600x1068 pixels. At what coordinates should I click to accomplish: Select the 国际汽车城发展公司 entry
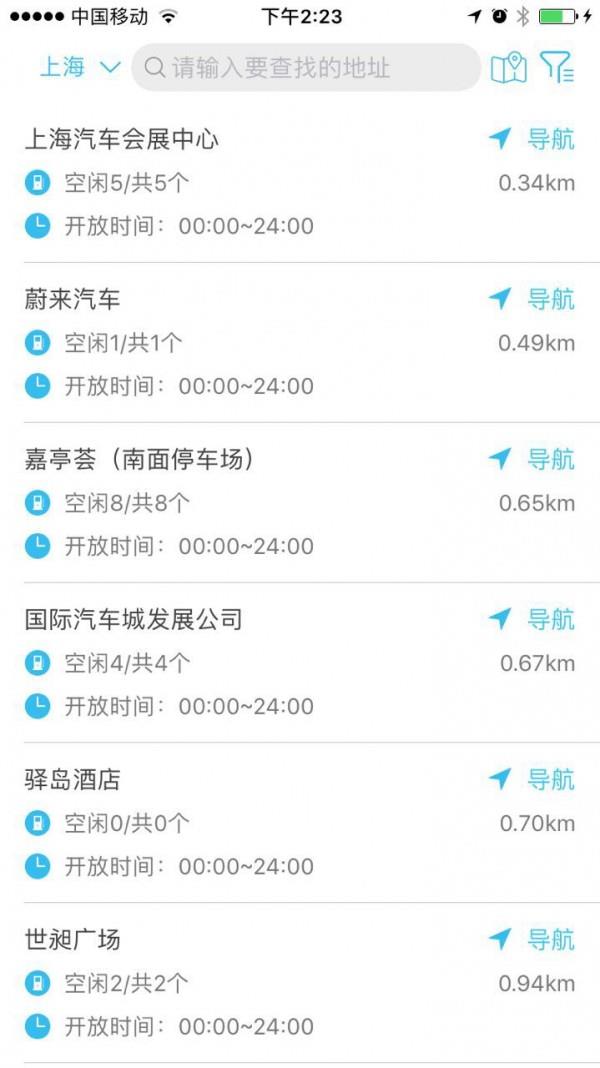point(300,663)
